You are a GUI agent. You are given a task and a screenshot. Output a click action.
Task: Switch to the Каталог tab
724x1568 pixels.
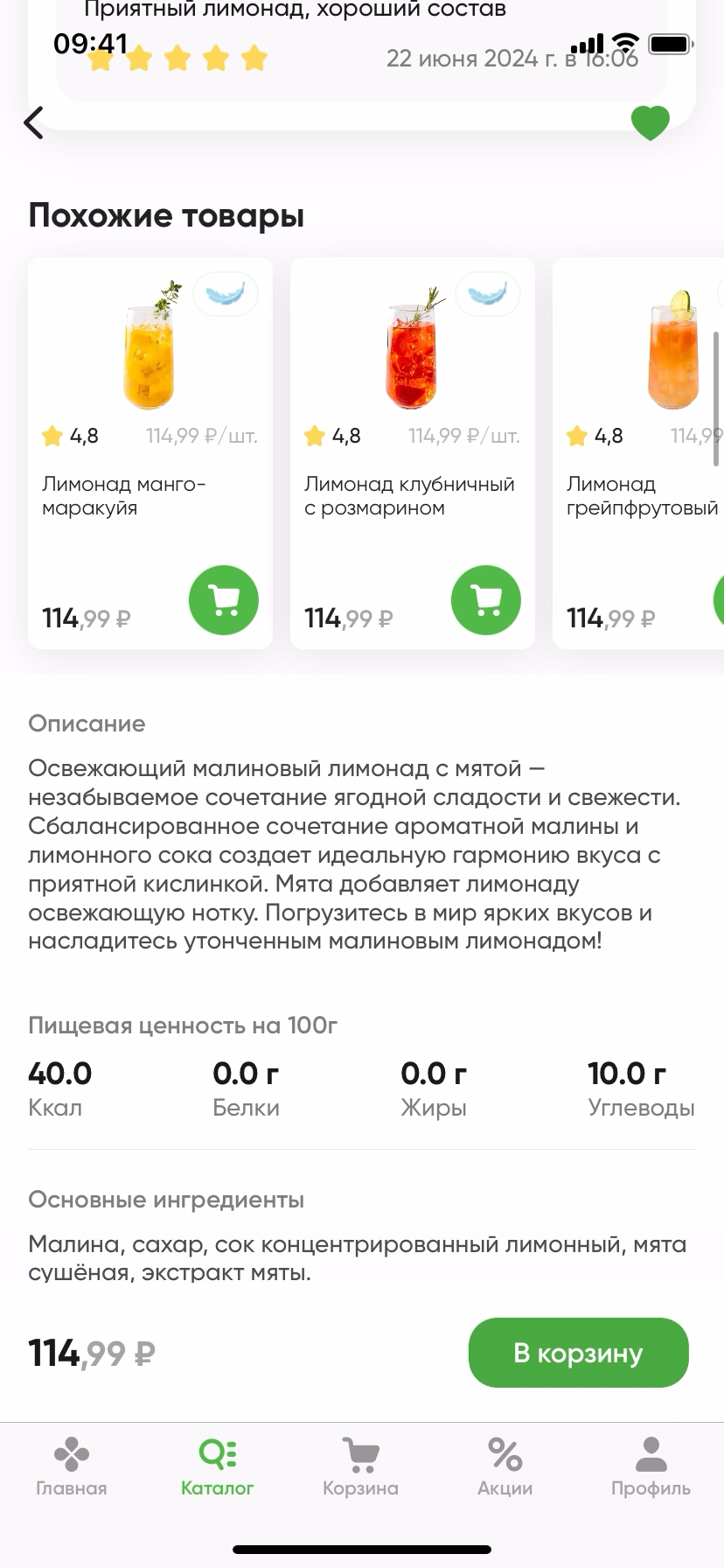tap(217, 1466)
